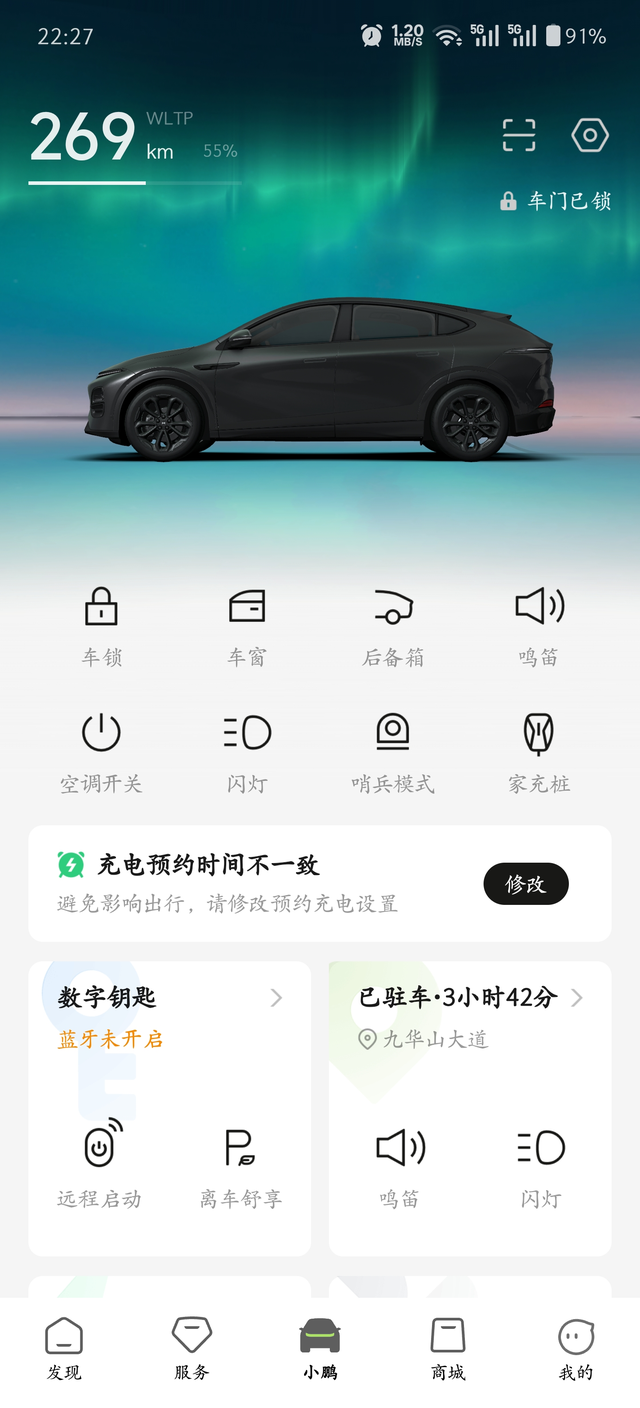Switch to the 服务 tab
640x1408 pixels.
click(192, 1348)
